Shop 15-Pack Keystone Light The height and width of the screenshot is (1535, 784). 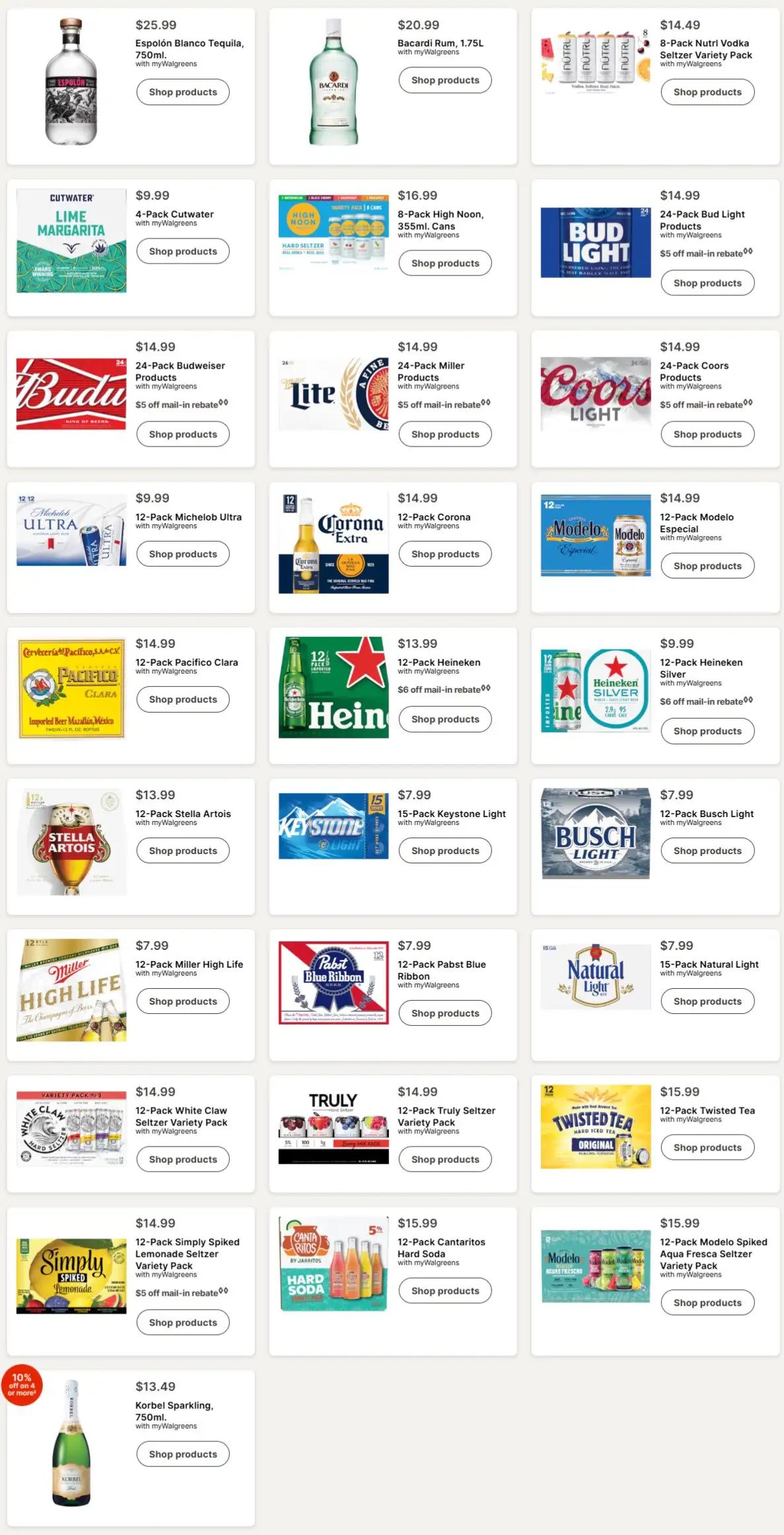click(x=445, y=851)
